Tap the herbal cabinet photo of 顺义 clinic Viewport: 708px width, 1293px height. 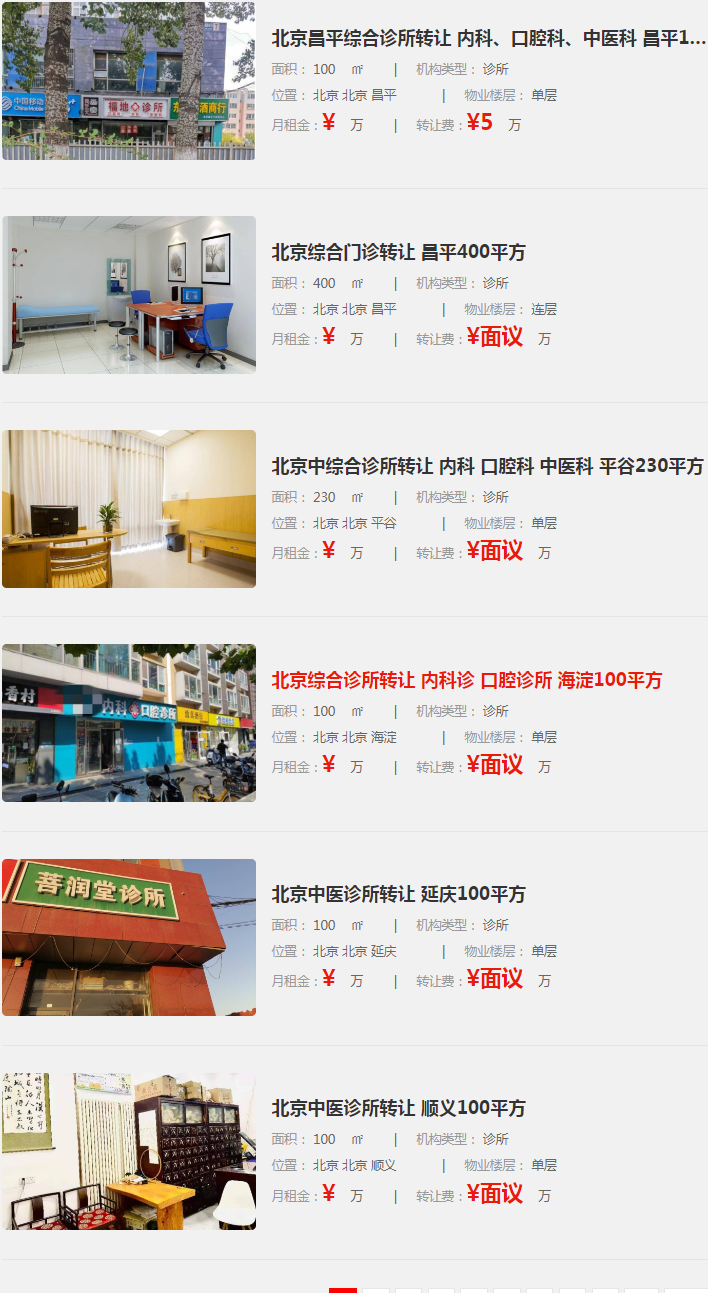click(x=128, y=1151)
